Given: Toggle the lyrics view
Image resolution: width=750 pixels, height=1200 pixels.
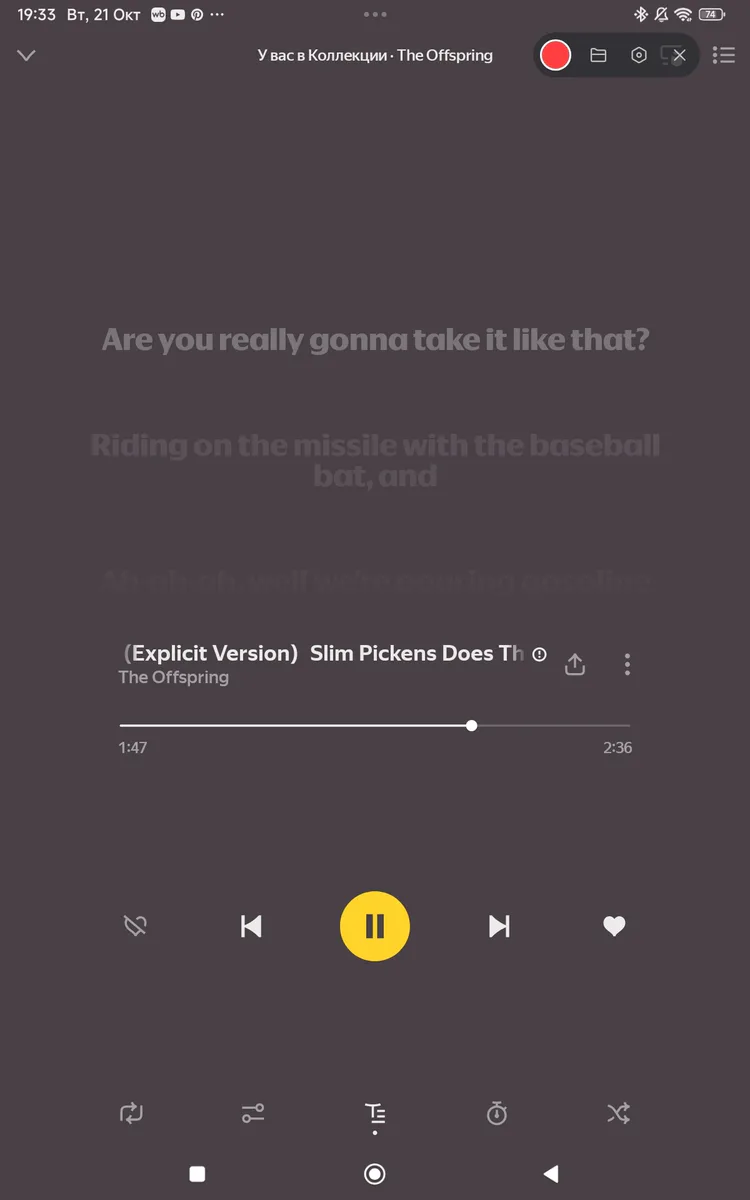Looking at the screenshot, I should pyautogui.click(x=375, y=1113).
